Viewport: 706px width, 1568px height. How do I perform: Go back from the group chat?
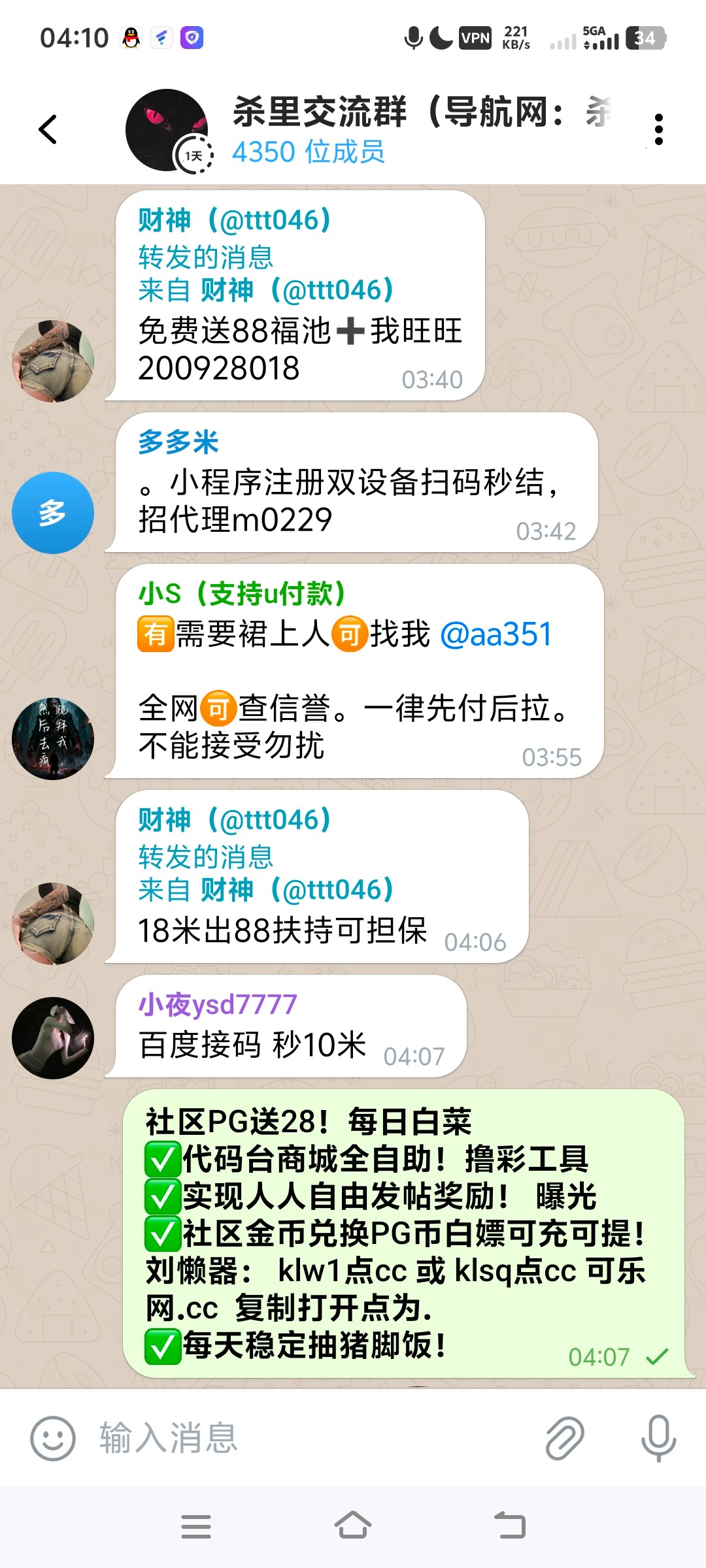point(48,129)
